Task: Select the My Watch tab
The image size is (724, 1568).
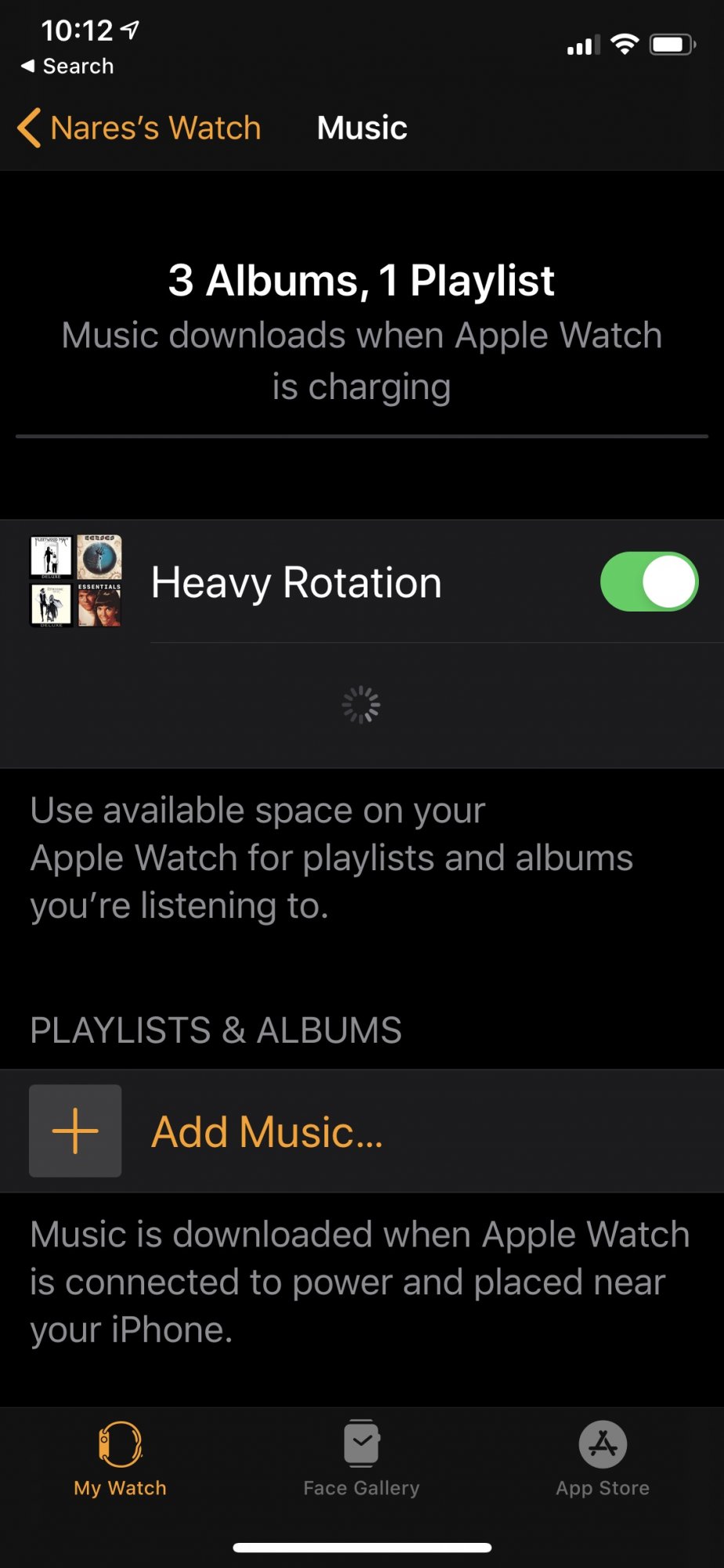Action: [120, 1458]
